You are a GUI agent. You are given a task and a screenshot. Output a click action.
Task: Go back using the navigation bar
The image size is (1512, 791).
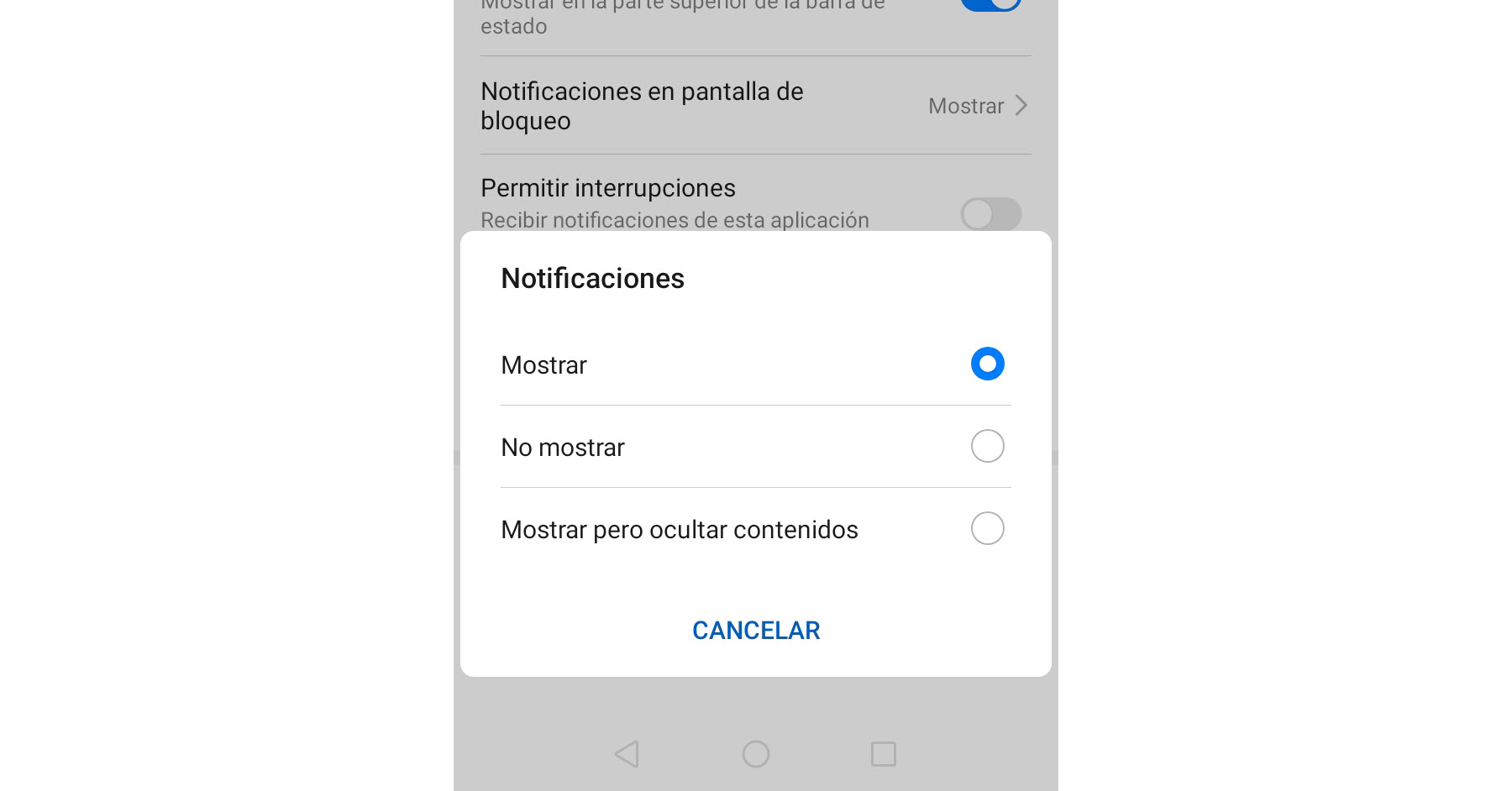tap(627, 754)
